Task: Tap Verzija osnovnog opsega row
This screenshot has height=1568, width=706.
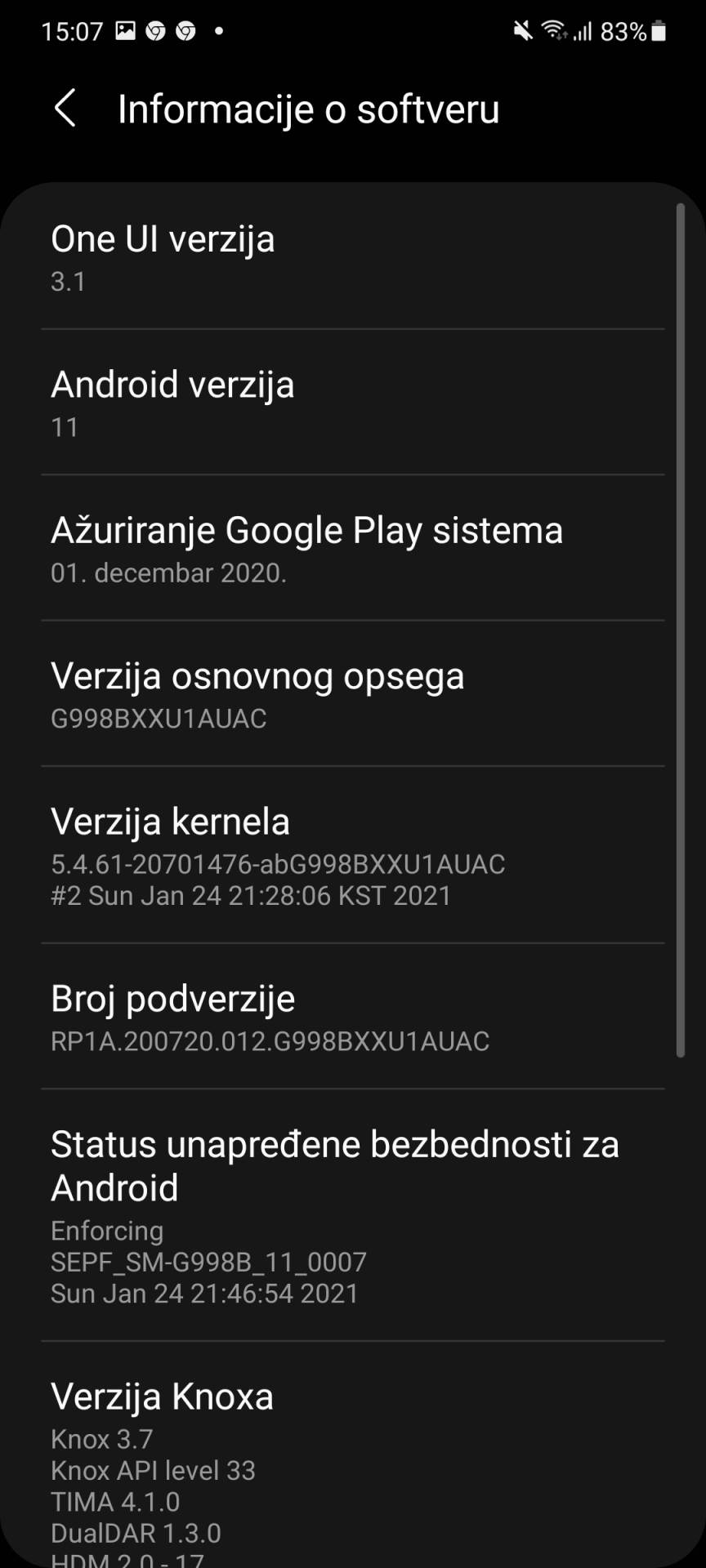Action: [x=353, y=694]
